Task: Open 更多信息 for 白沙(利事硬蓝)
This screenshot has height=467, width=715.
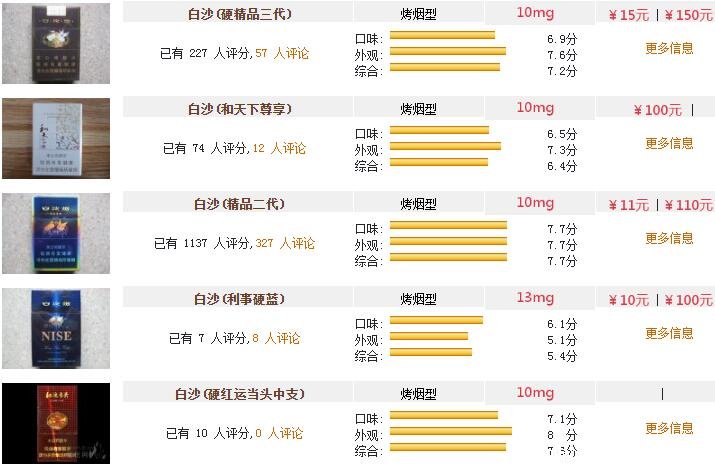Action: (x=669, y=333)
